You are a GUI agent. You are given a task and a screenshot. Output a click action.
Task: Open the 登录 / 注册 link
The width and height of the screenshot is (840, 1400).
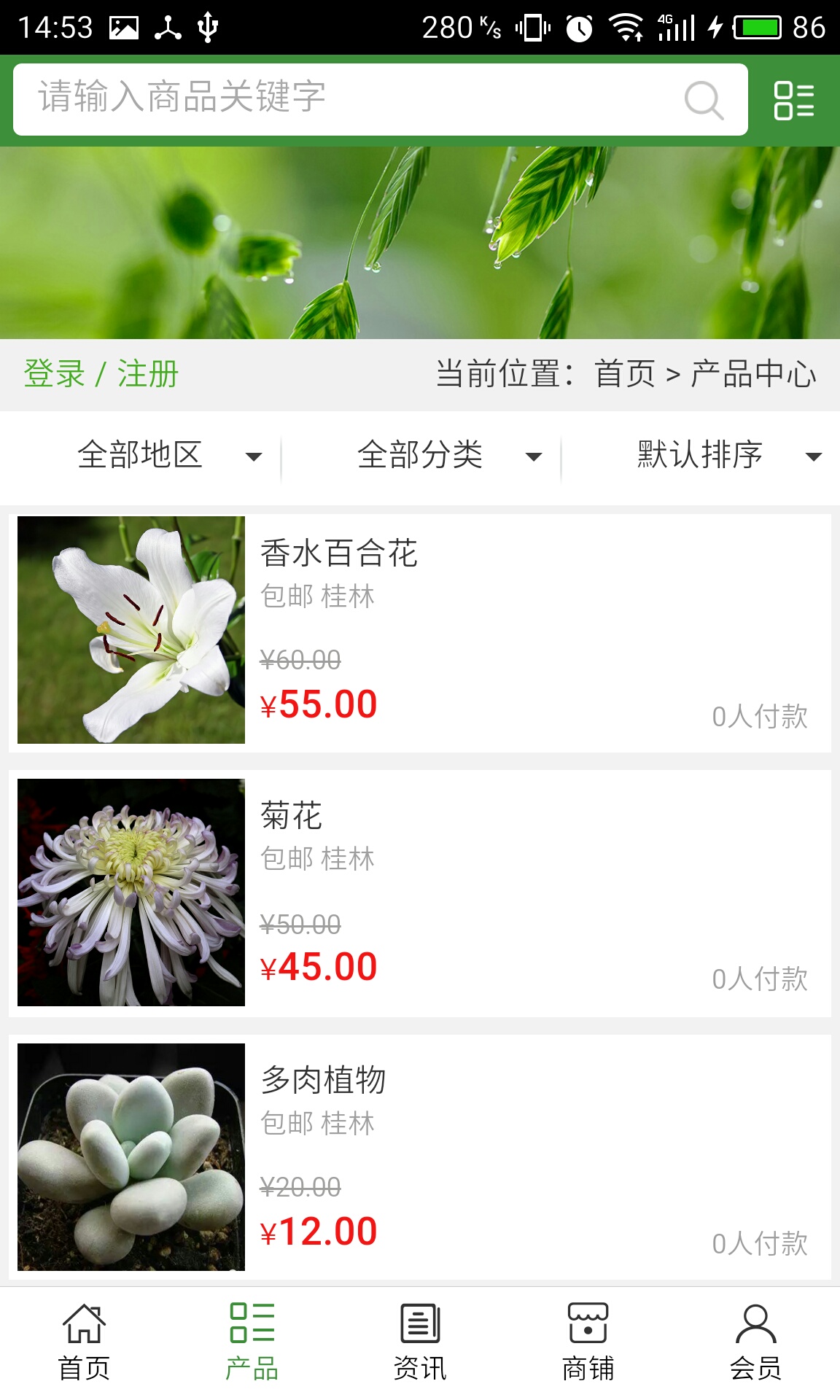[101, 374]
